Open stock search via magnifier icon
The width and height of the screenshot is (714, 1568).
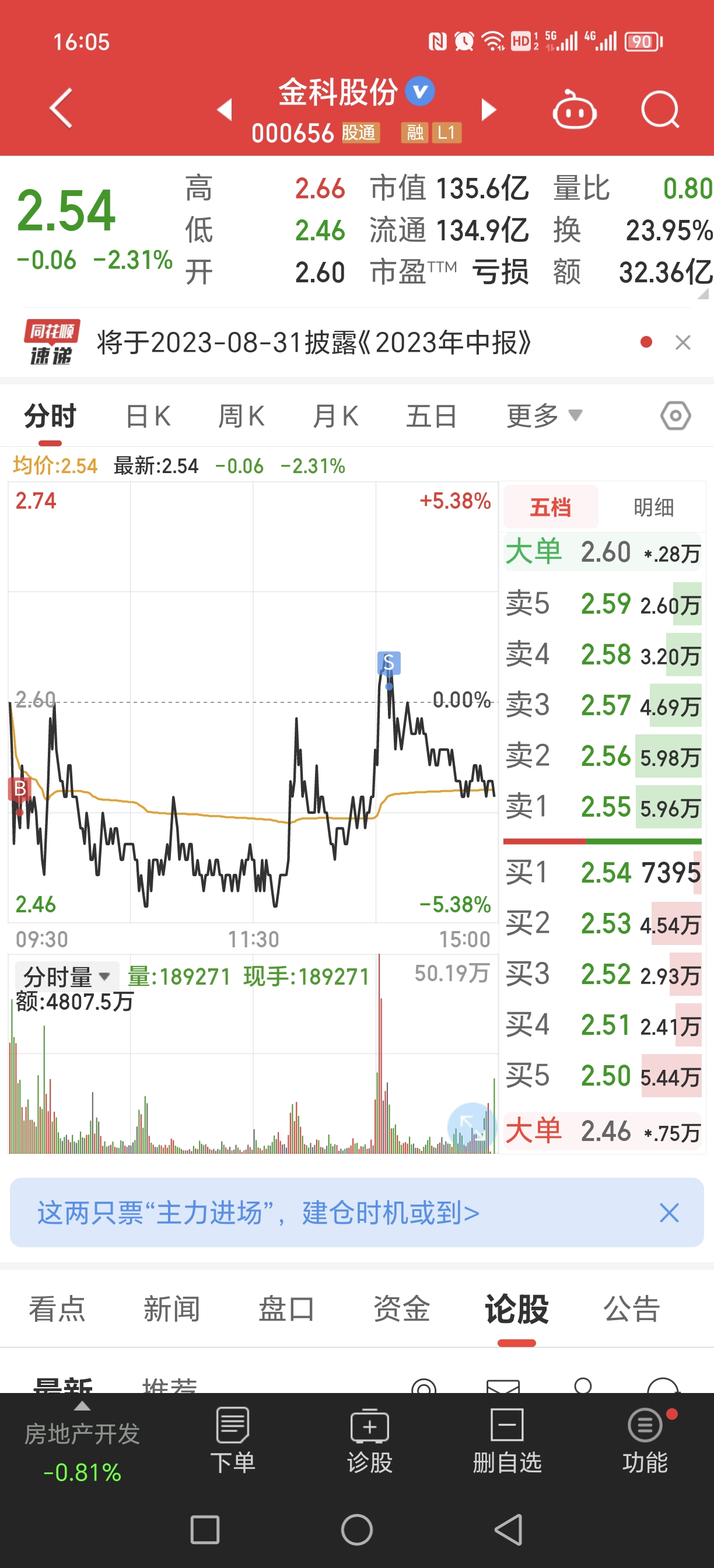(660, 111)
